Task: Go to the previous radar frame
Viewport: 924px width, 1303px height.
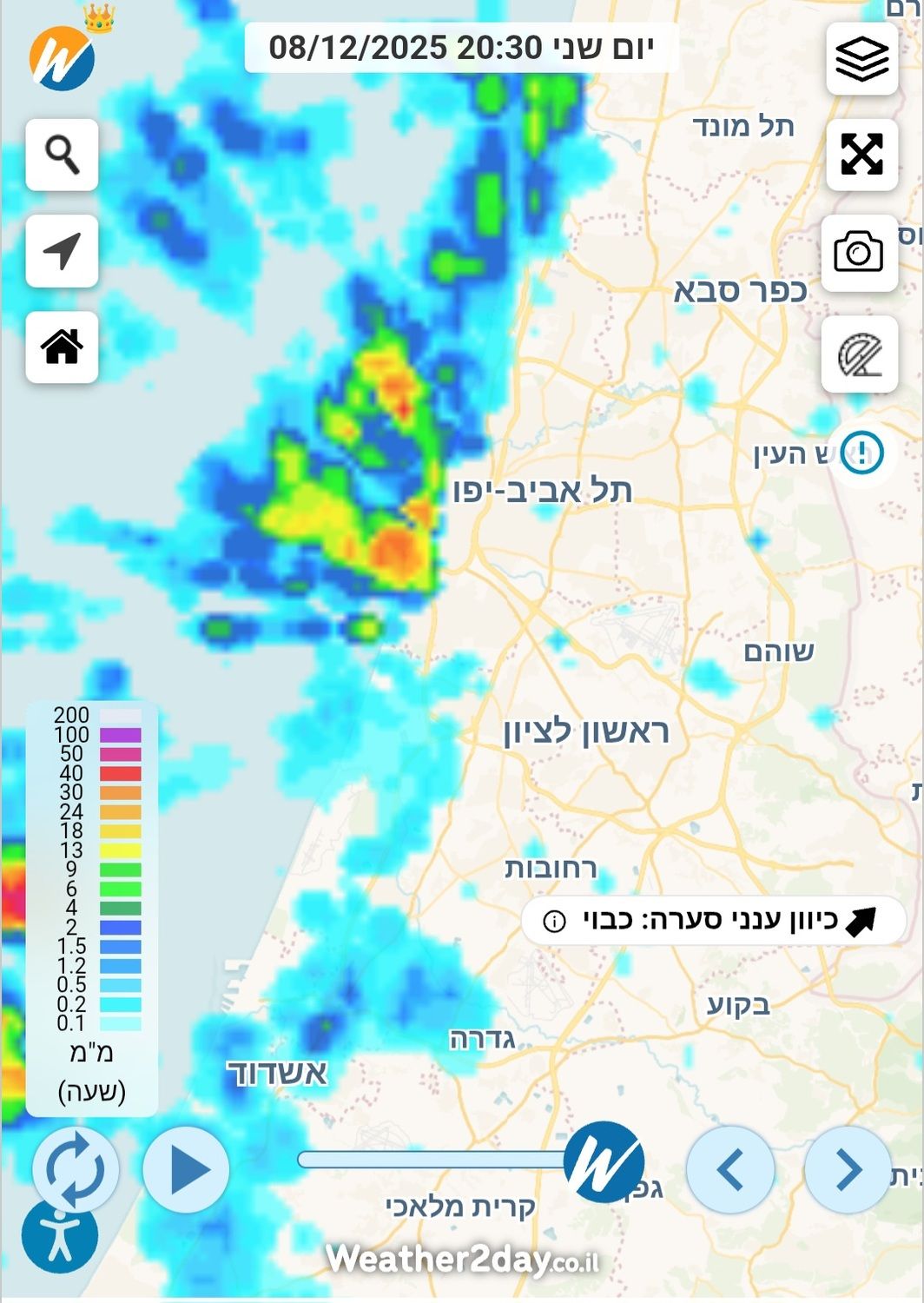Action: 730,1169
